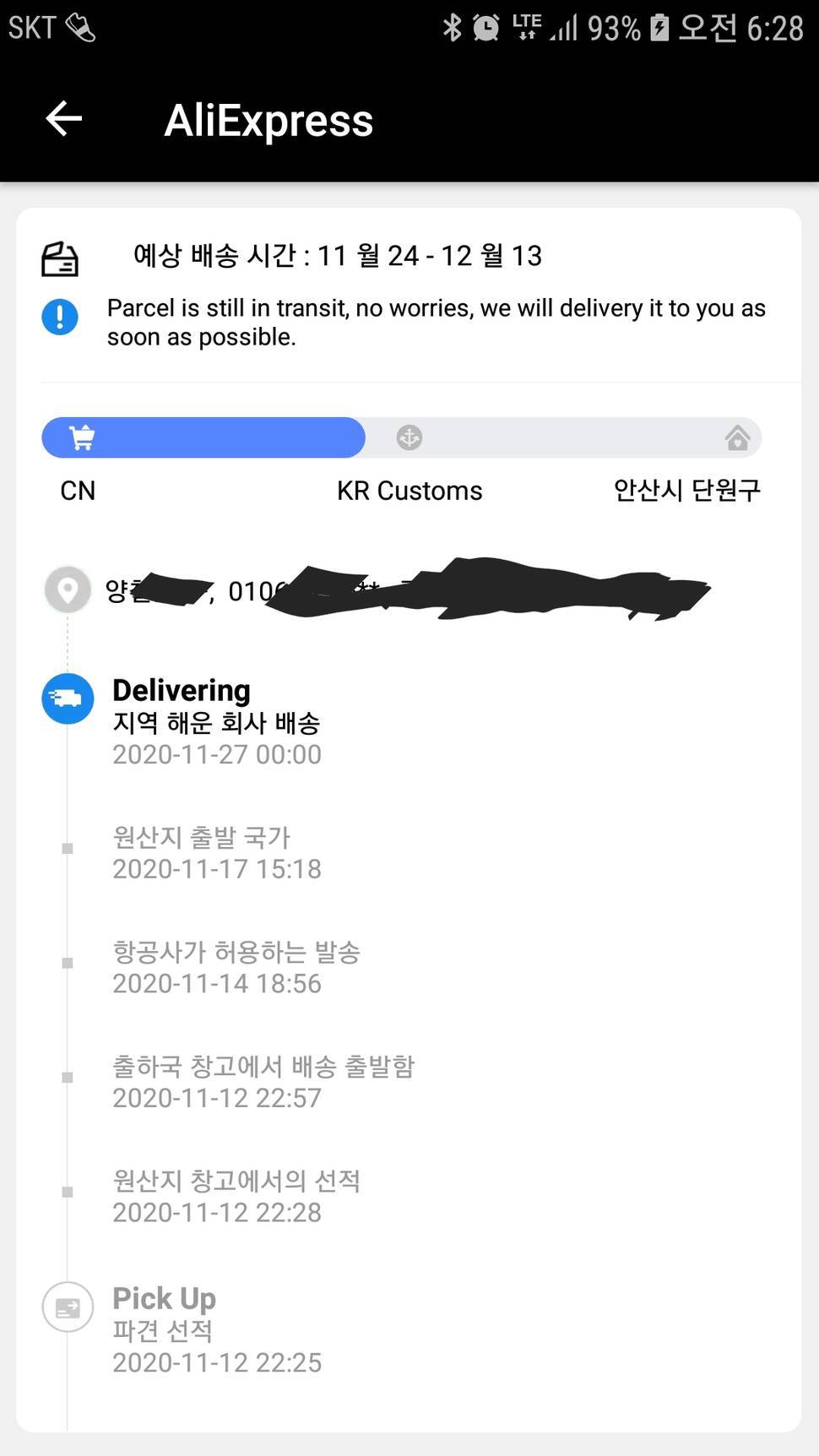
Task: Go back using the arrow icon
Action: point(63,118)
